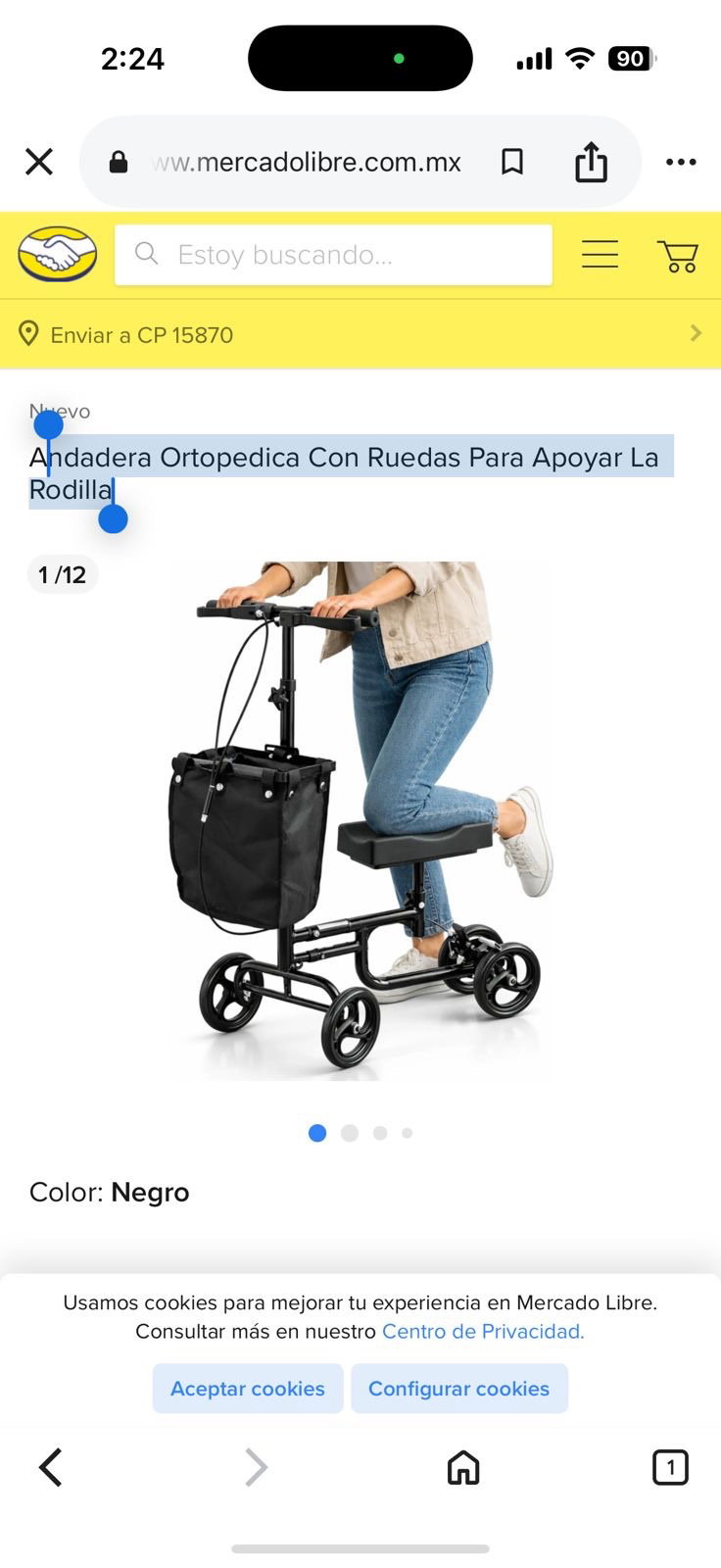
Task: Go to Mercado Libre home via logo
Action: [x=58, y=255]
